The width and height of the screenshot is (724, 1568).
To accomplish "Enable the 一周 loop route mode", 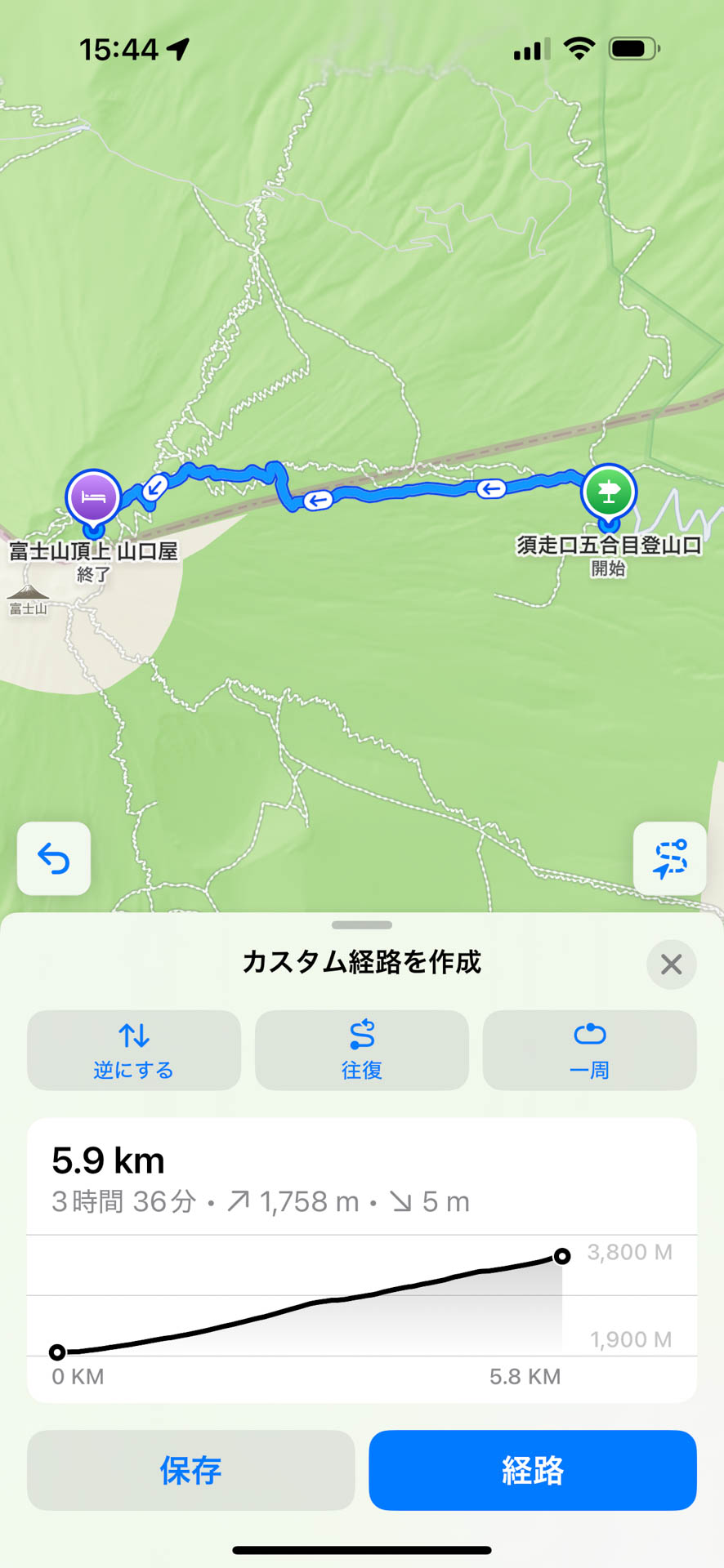I will (589, 1051).
